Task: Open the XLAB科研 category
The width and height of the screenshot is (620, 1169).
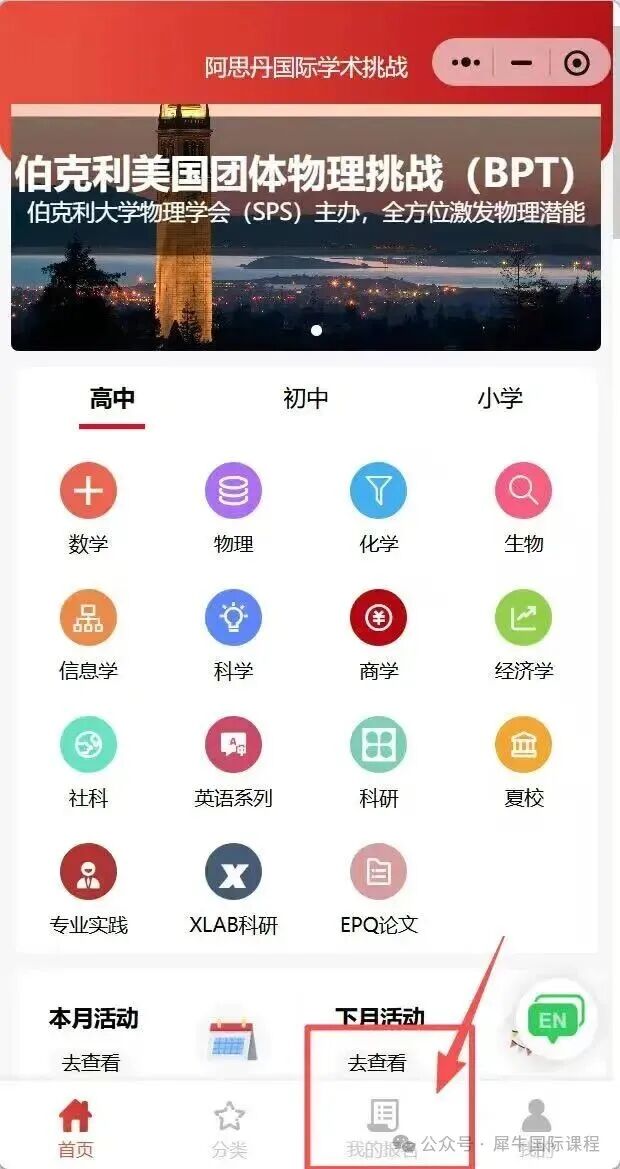Action: click(233, 872)
